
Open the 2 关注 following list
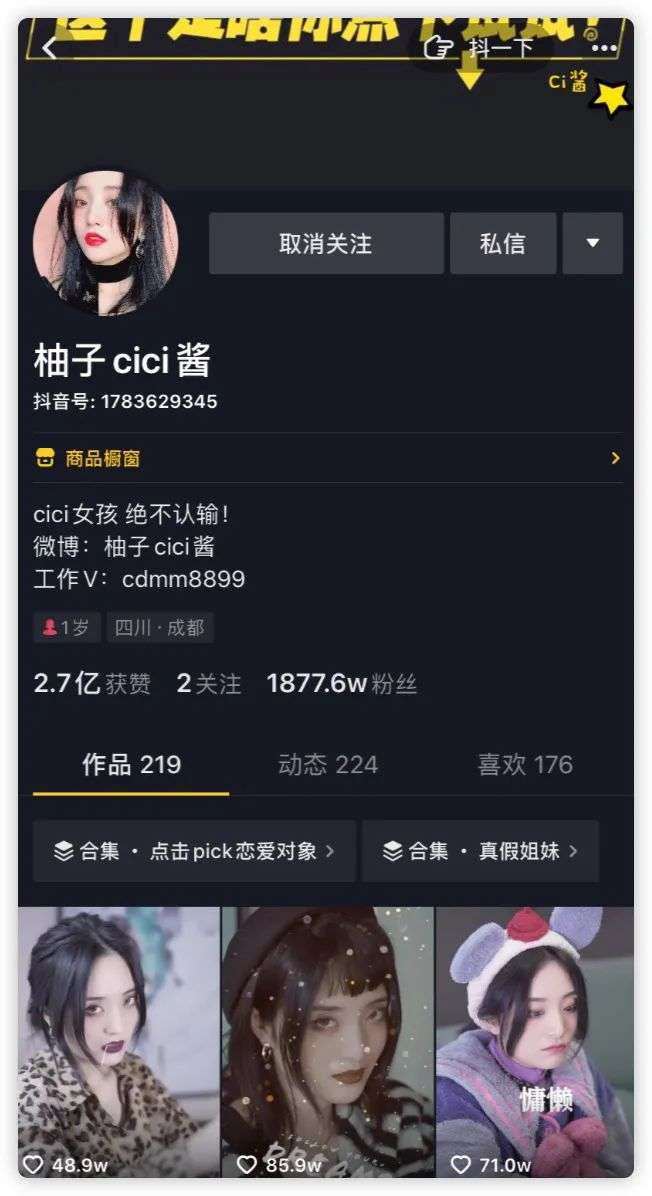[x=209, y=683]
